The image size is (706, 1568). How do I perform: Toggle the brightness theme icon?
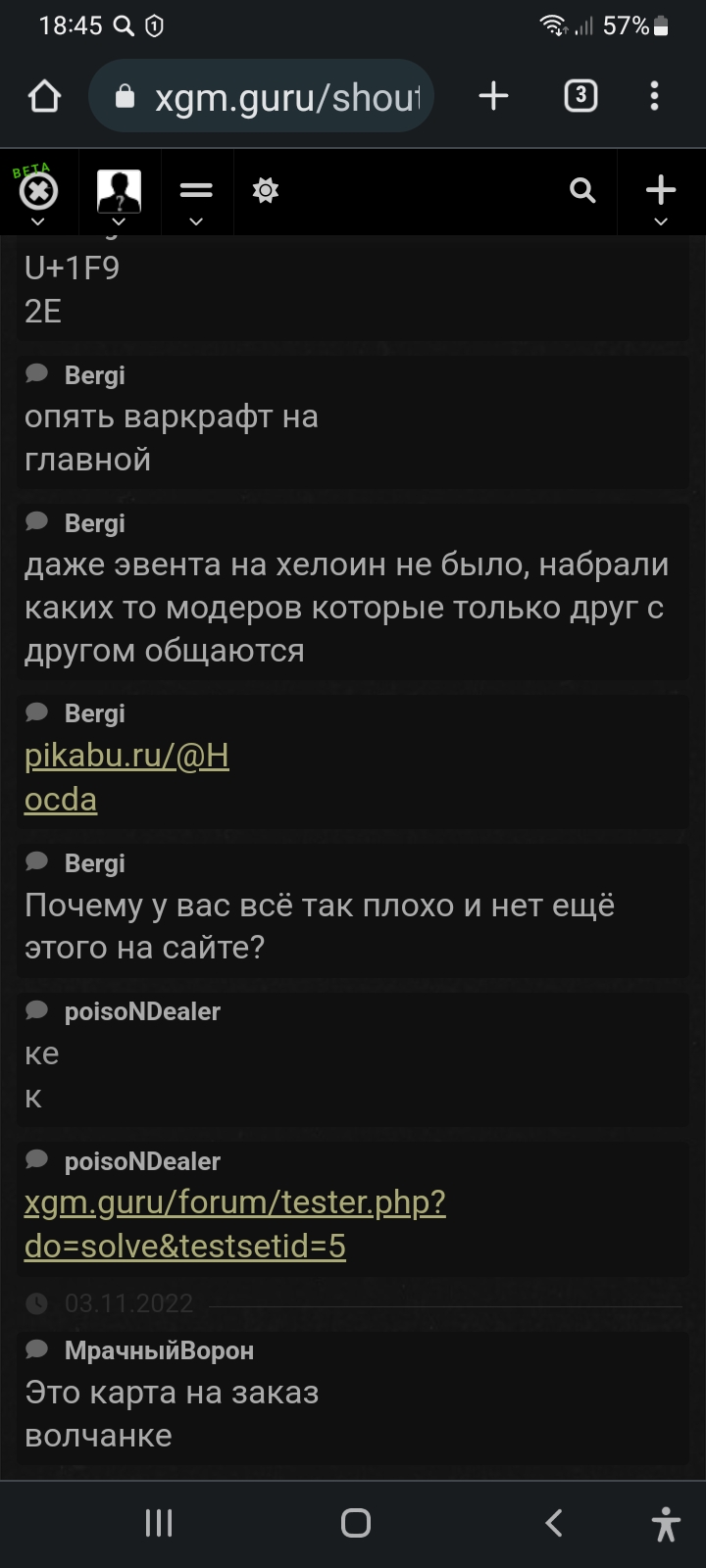coord(266,190)
